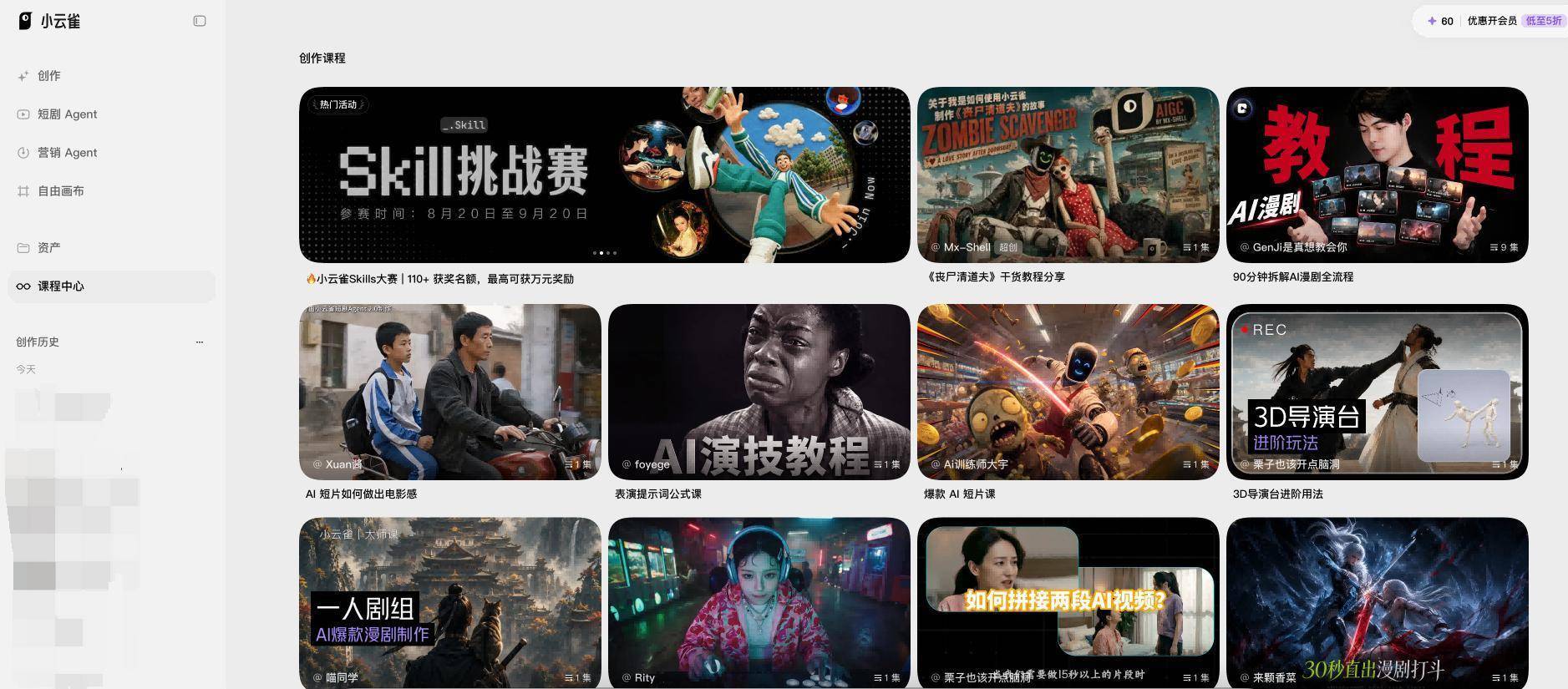The width and height of the screenshot is (1568, 689).
Task: Open 如何拼接两段AI视频 course
Action: (1068, 603)
